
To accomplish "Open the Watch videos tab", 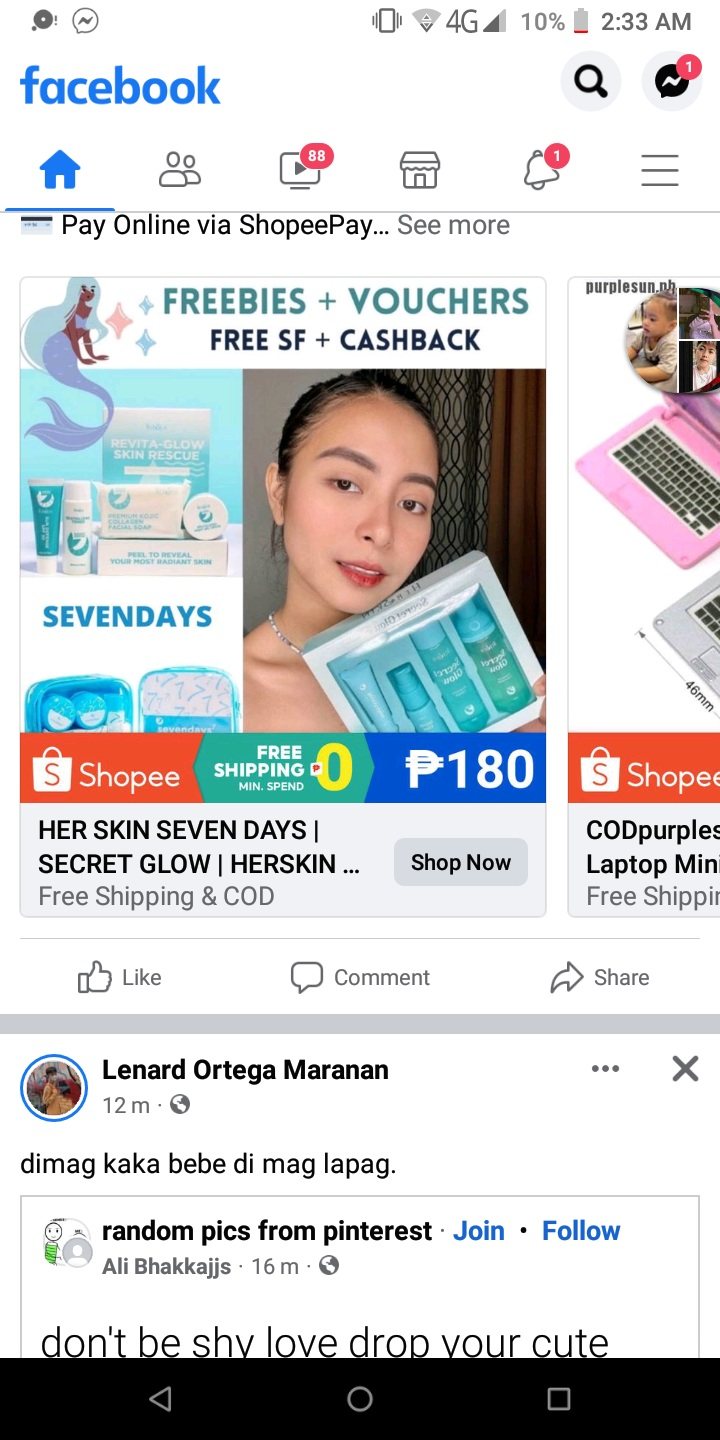I will coord(300,171).
